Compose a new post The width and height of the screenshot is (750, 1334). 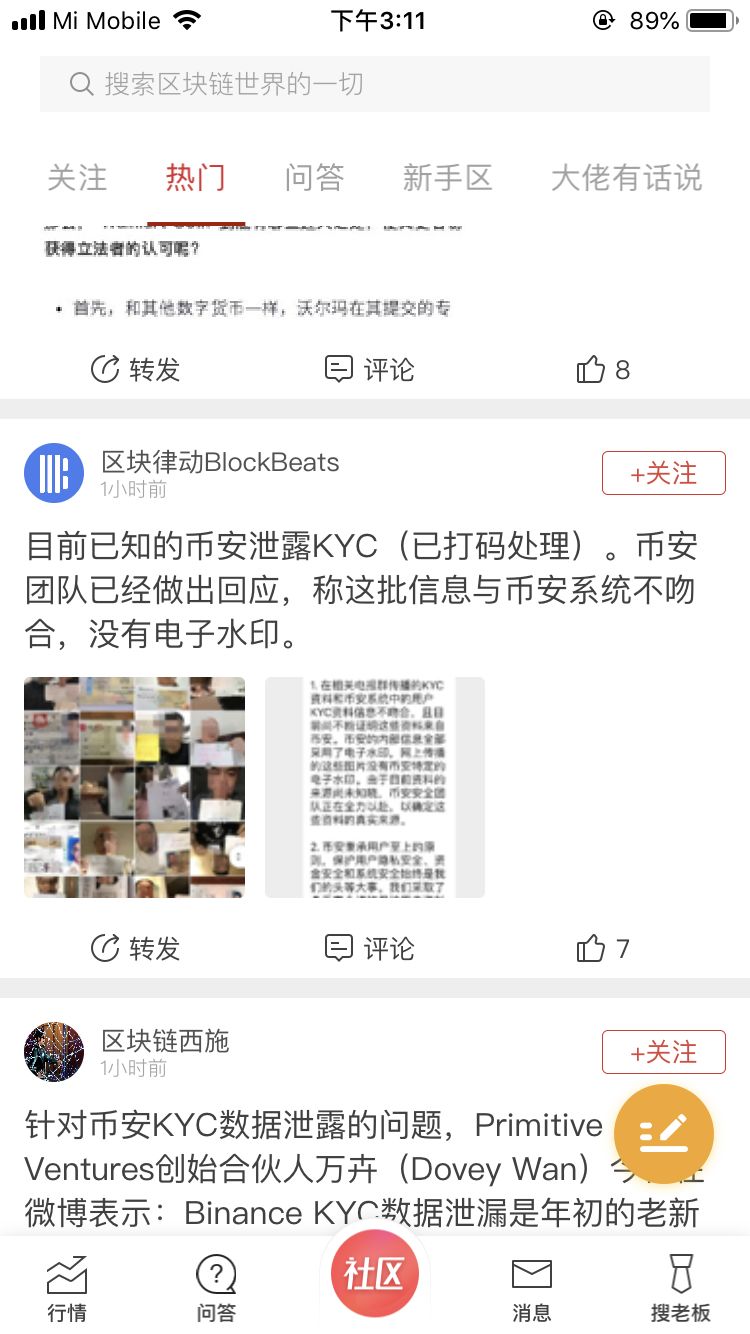click(663, 1134)
